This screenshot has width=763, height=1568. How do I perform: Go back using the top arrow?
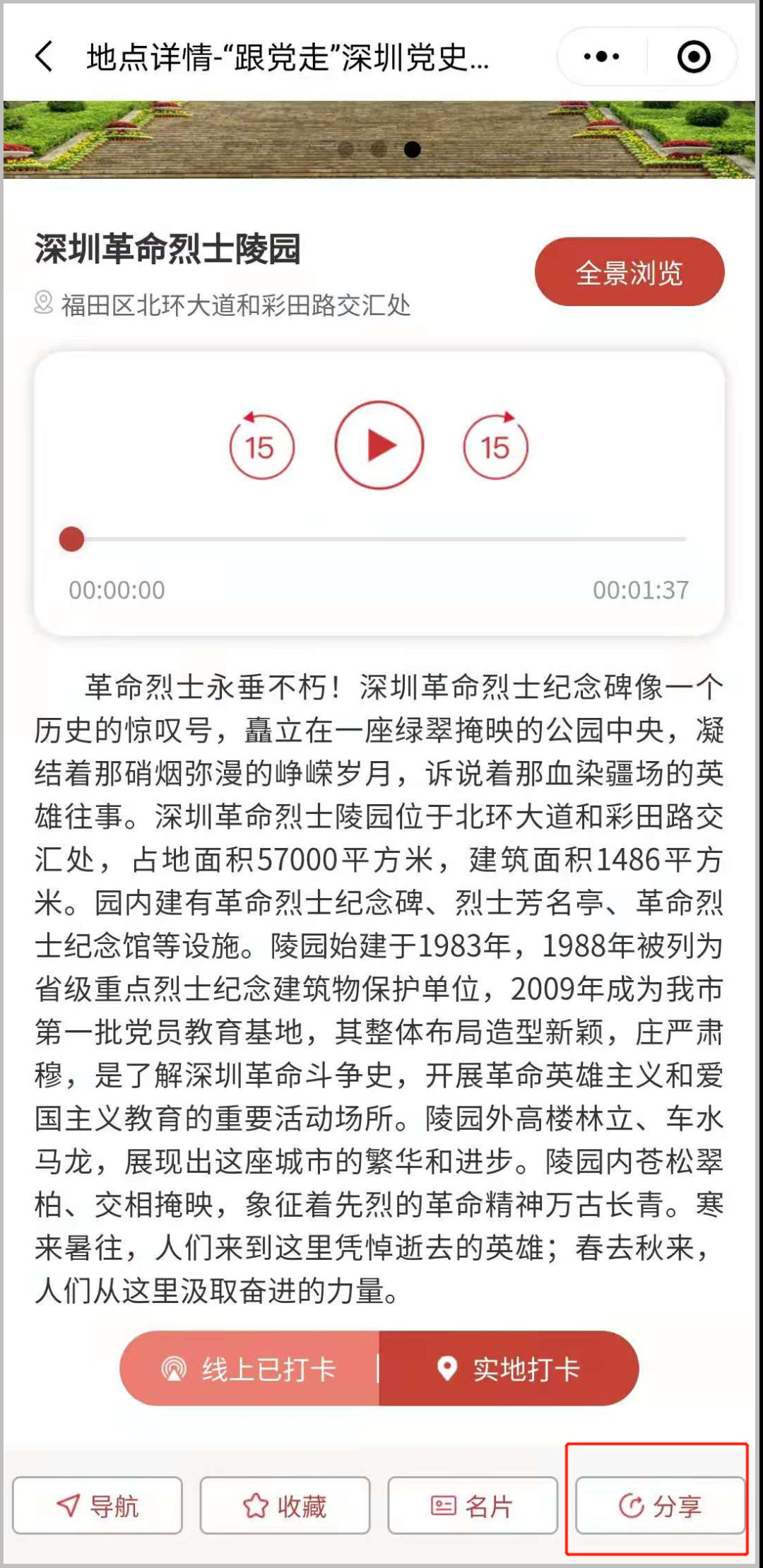coord(44,57)
